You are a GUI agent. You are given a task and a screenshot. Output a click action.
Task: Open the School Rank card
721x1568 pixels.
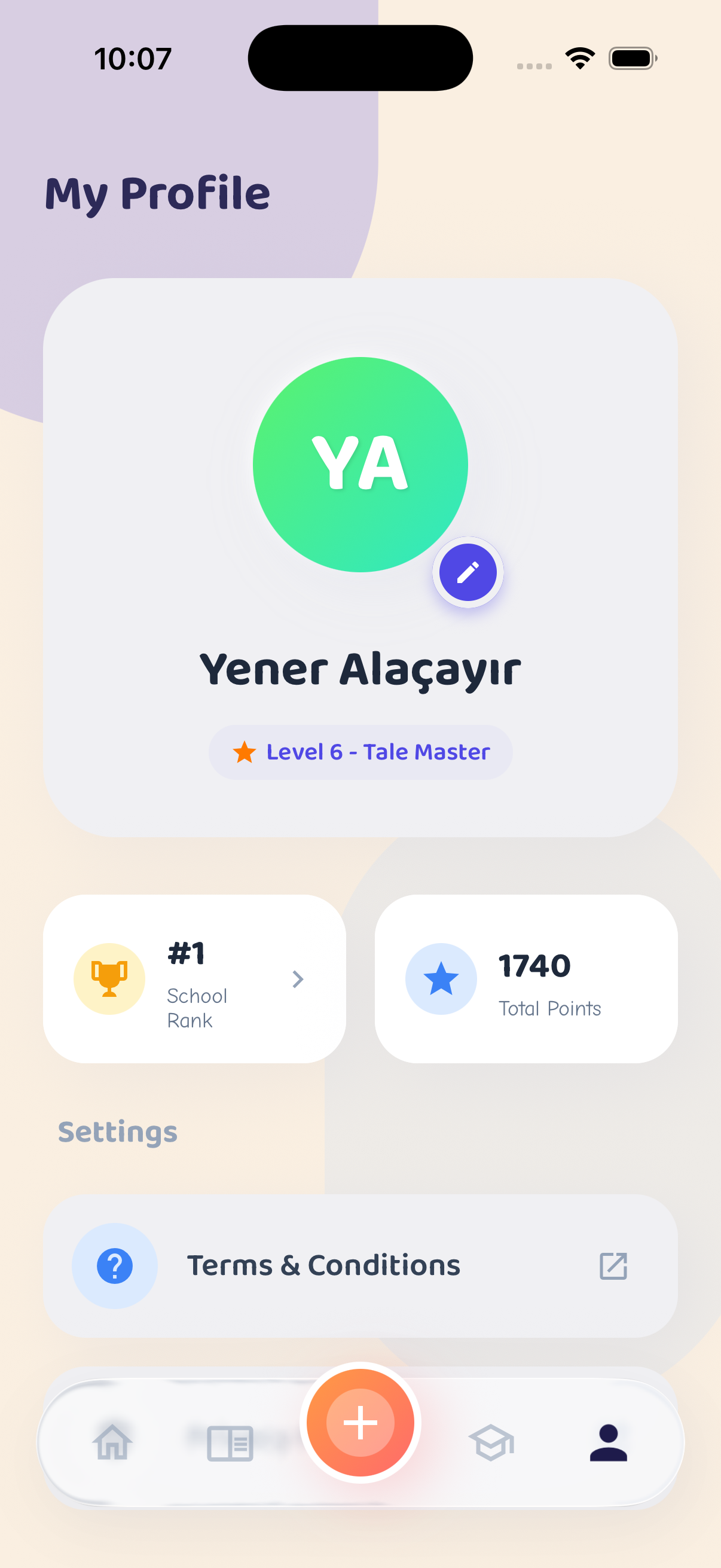[x=194, y=979]
